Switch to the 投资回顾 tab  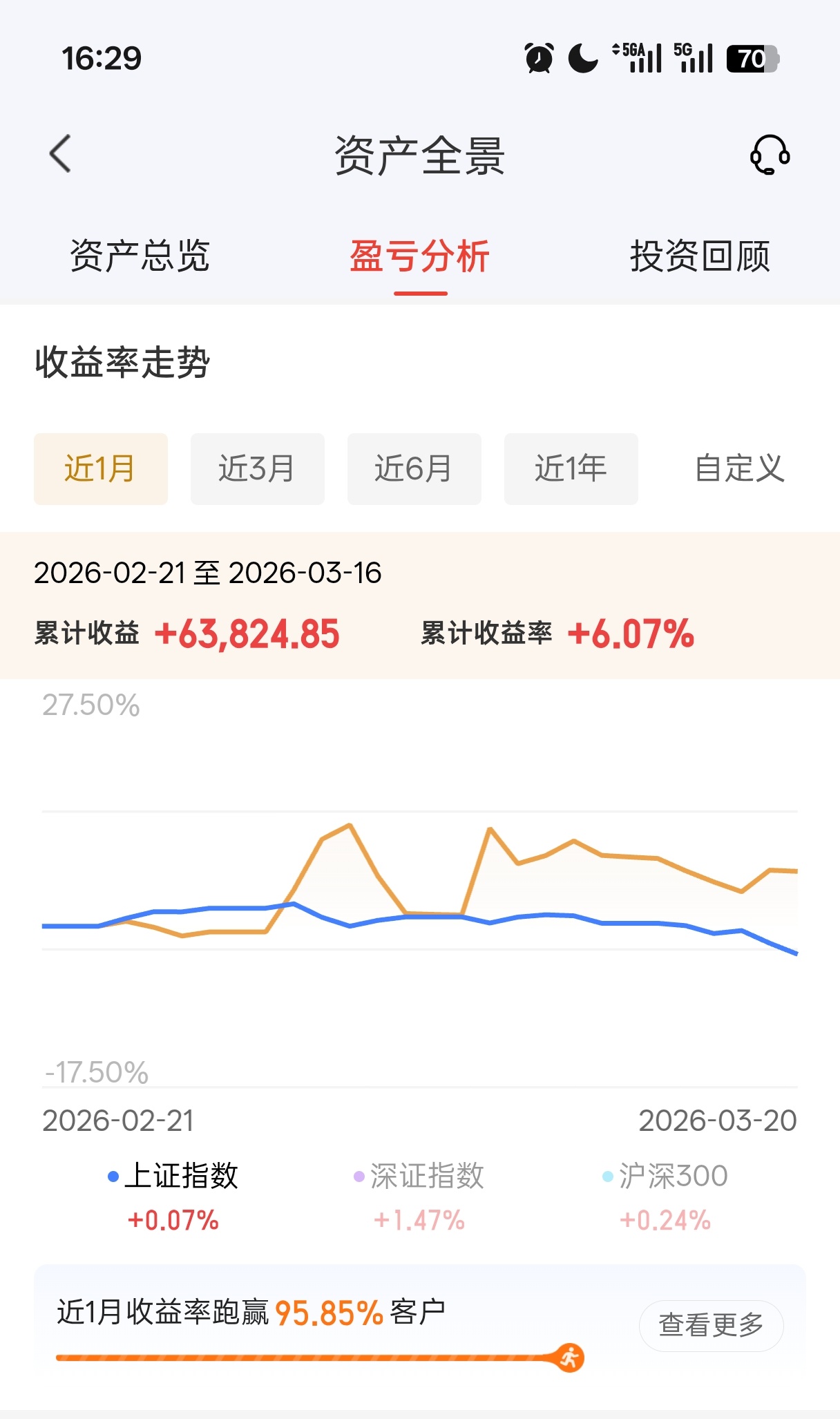point(700,256)
